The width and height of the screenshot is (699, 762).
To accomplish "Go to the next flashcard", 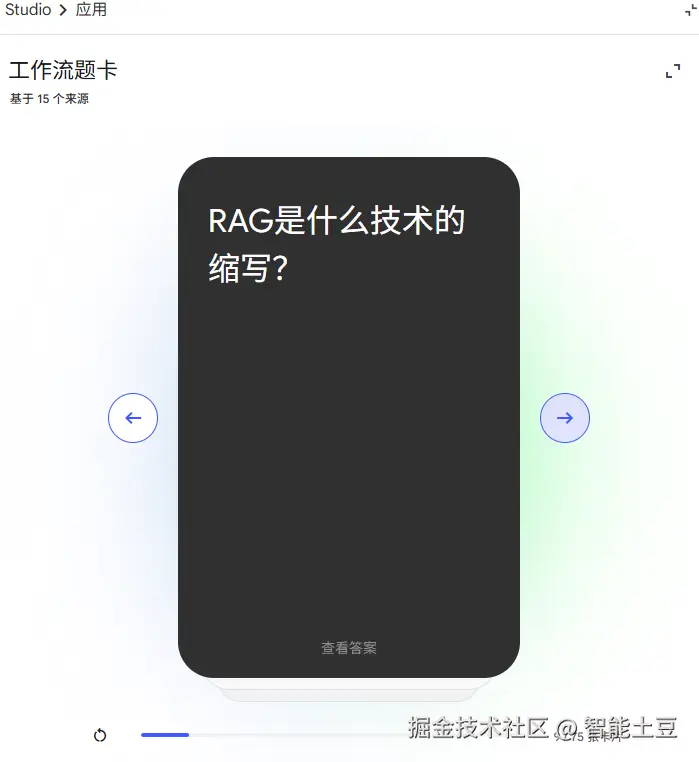I will coord(564,418).
